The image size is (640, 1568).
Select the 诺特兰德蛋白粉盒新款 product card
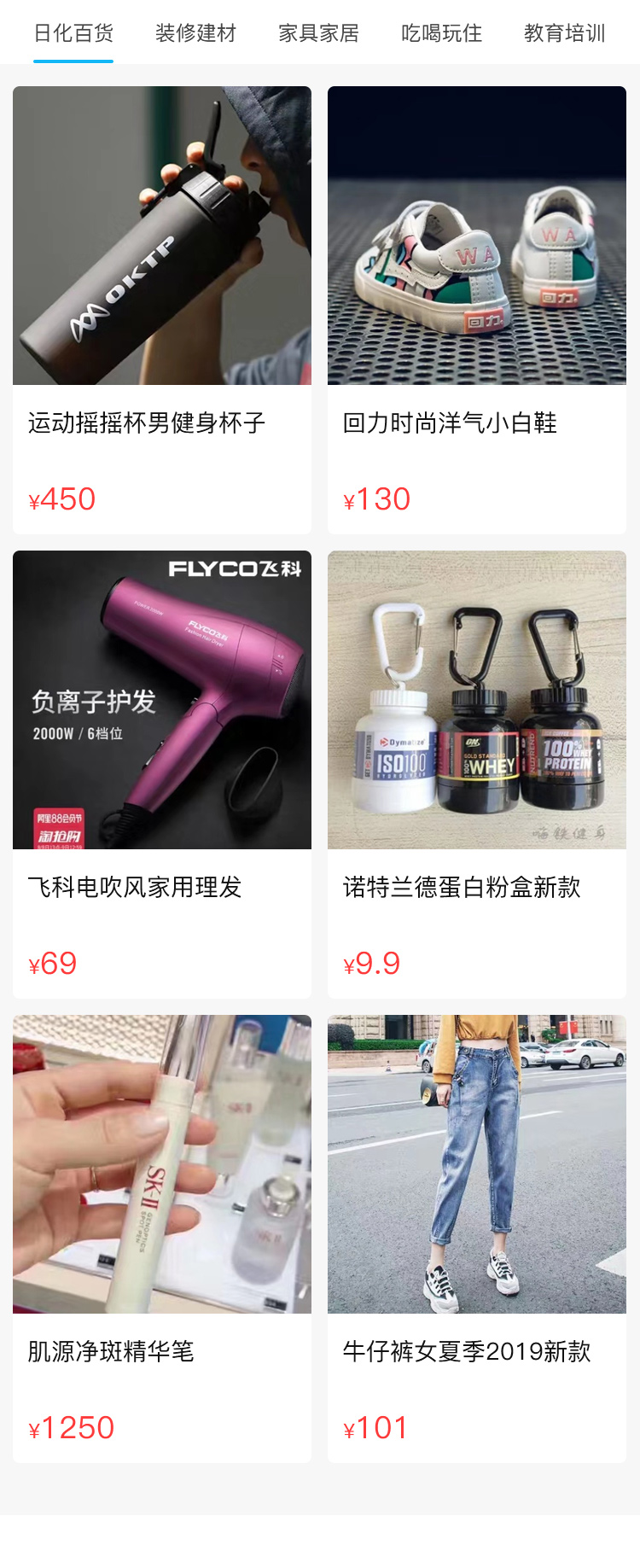pyautogui.click(x=477, y=773)
